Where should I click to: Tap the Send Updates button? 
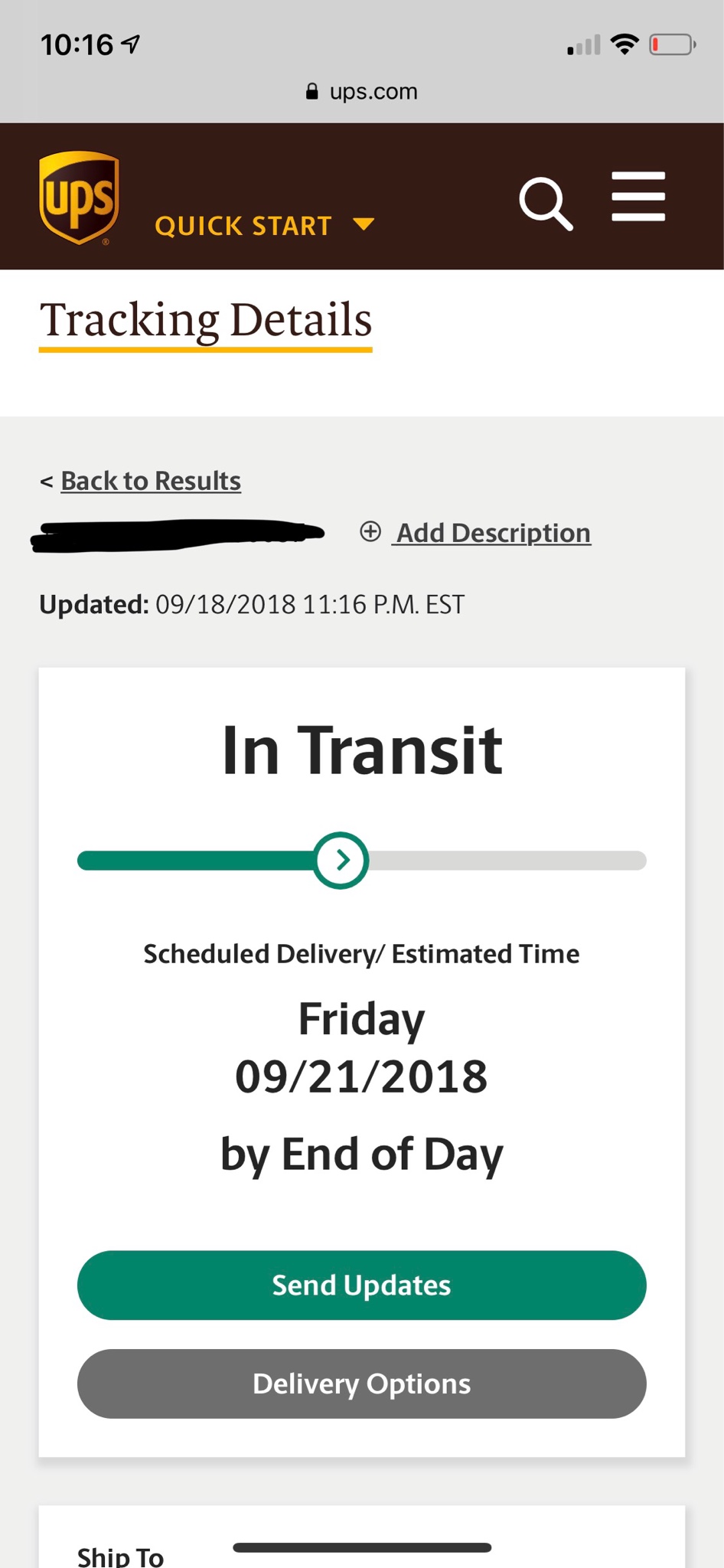click(361, 1285)
